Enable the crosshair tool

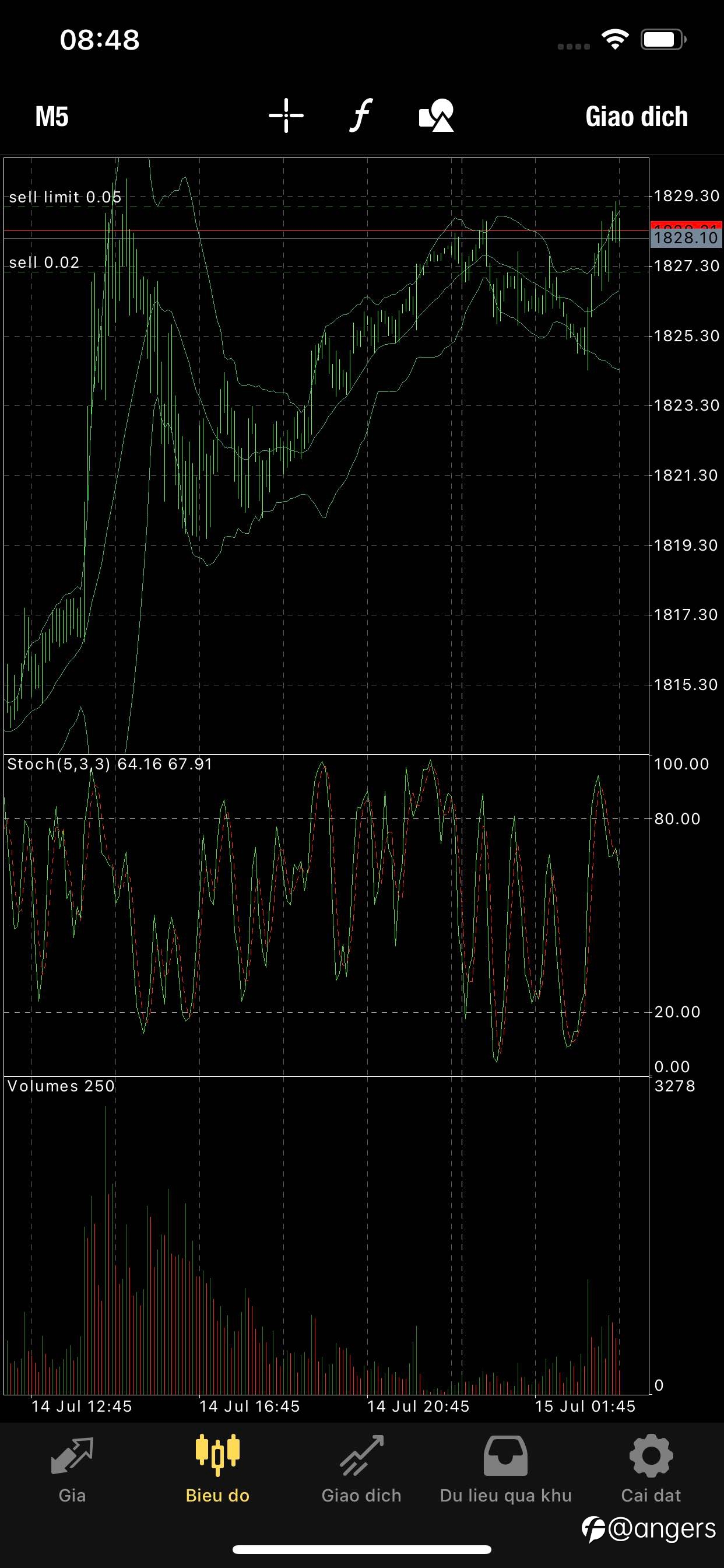point(286,115)
